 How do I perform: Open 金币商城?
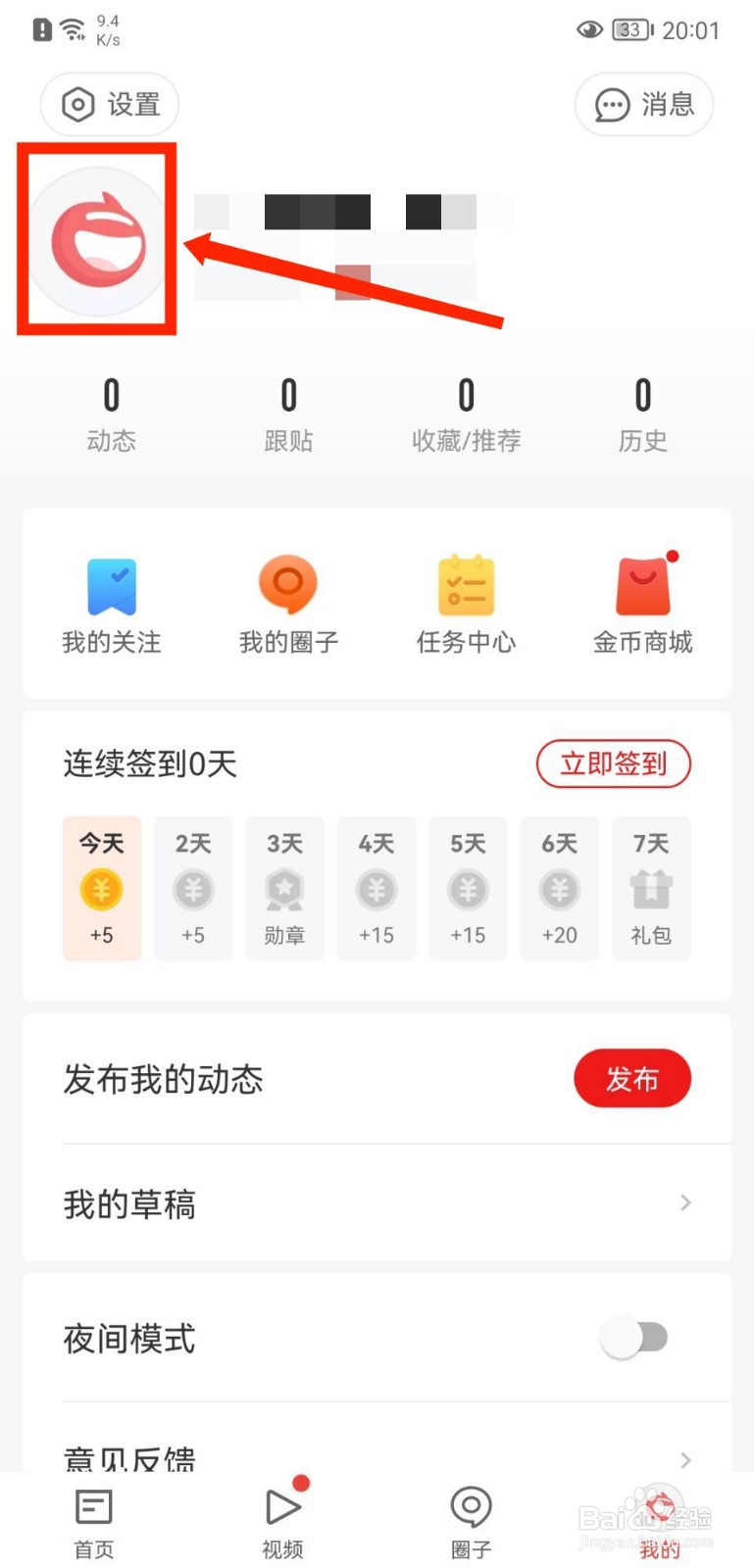(643, 606)
